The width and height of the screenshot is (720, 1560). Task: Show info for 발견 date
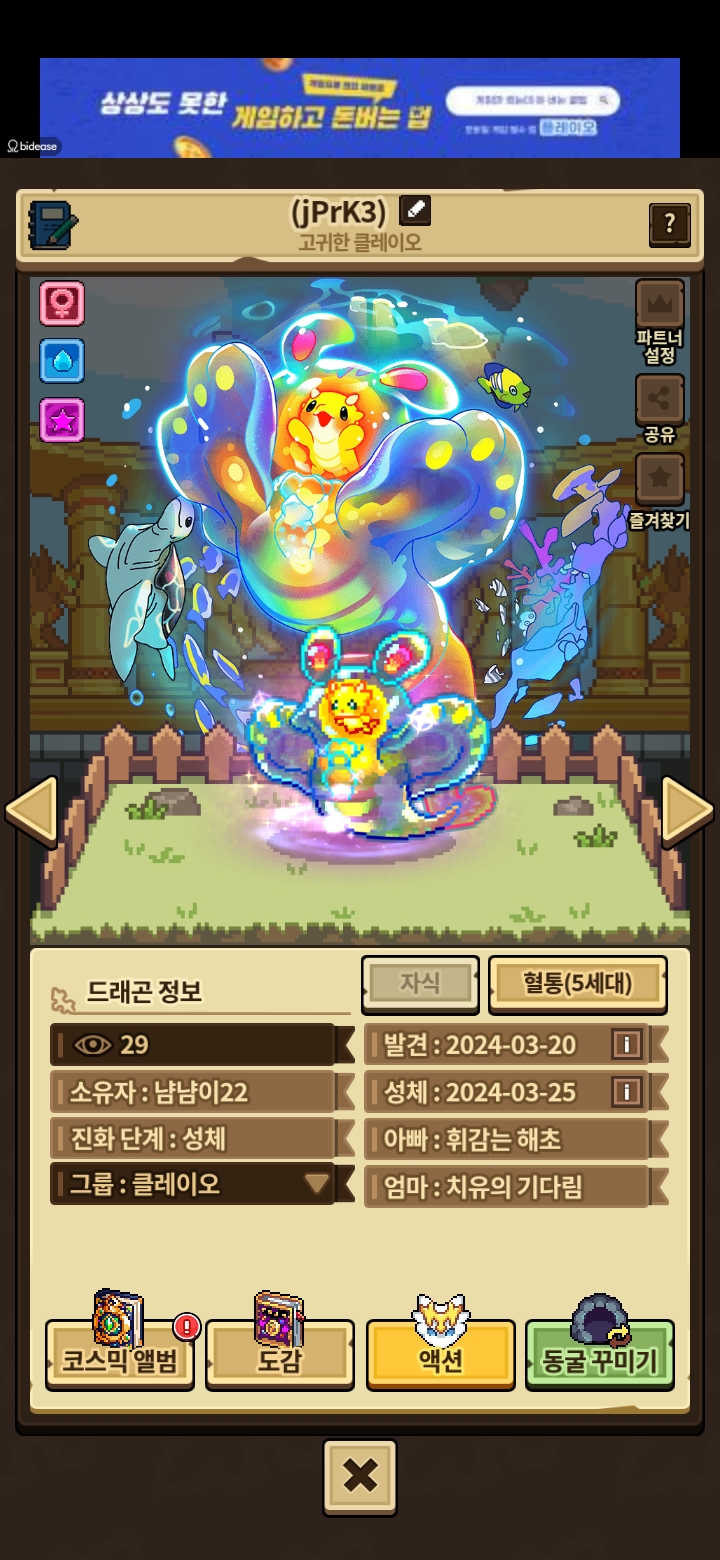[x=626, y=1045]
